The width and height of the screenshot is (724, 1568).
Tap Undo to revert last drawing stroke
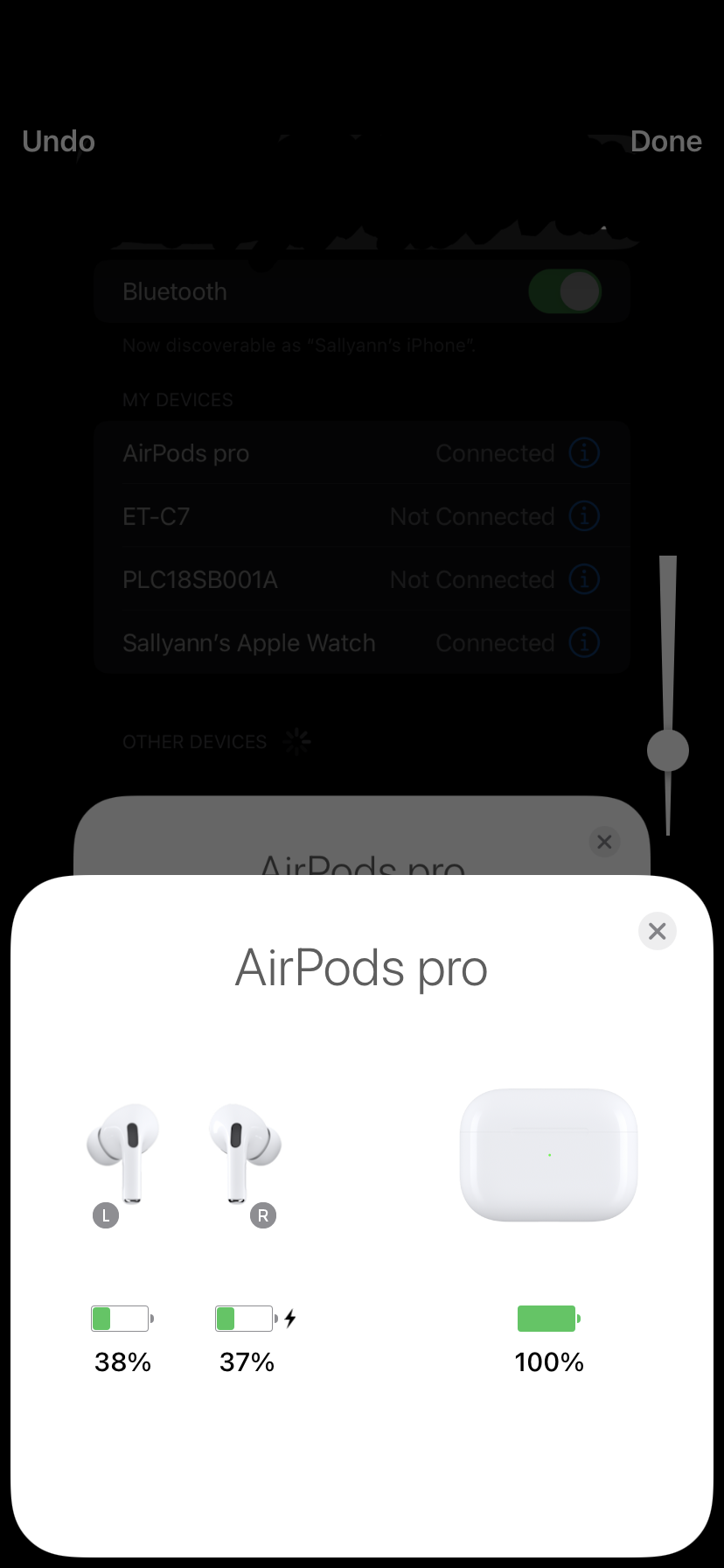click(x=59, y=141)
